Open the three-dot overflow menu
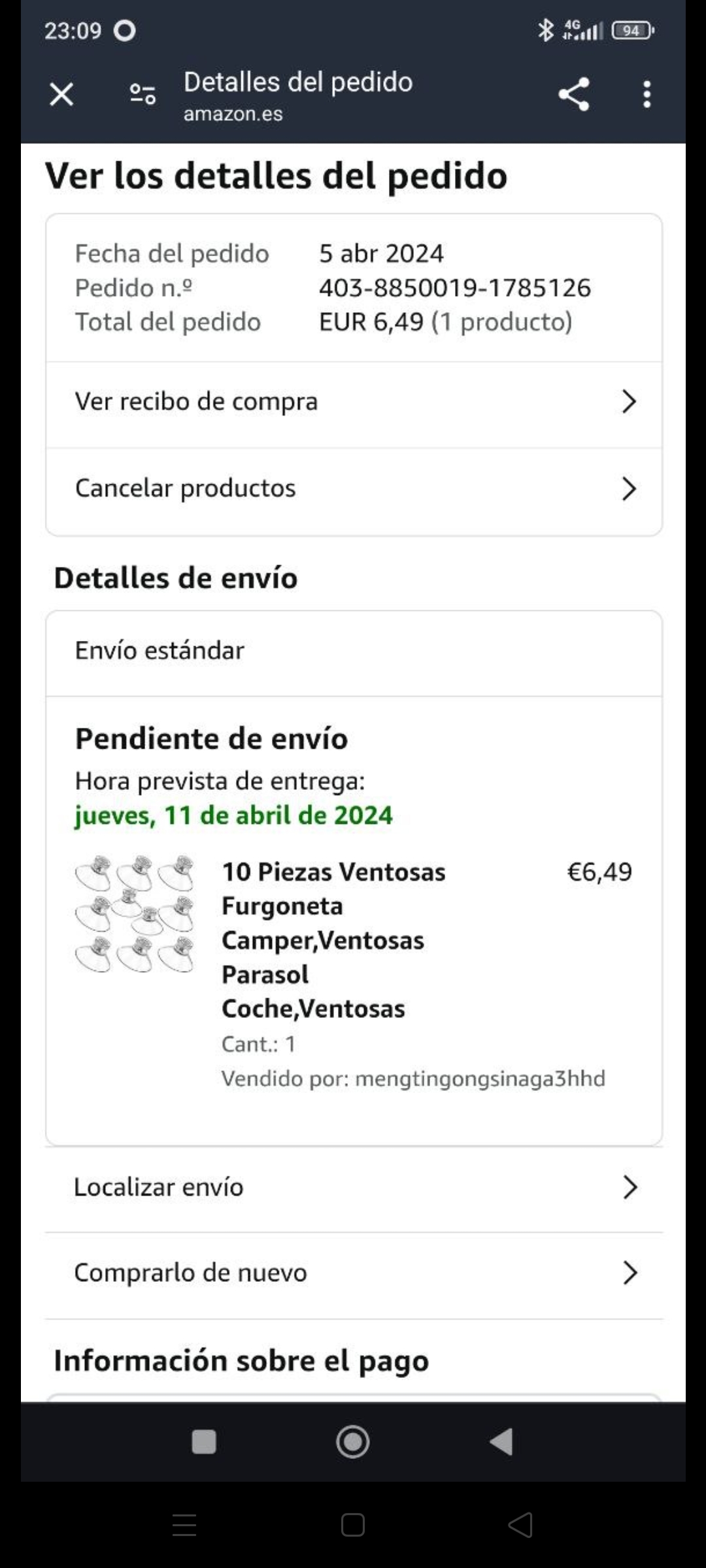The height and width of the screenshot is (1568, 706). click(x=647, y=95)
